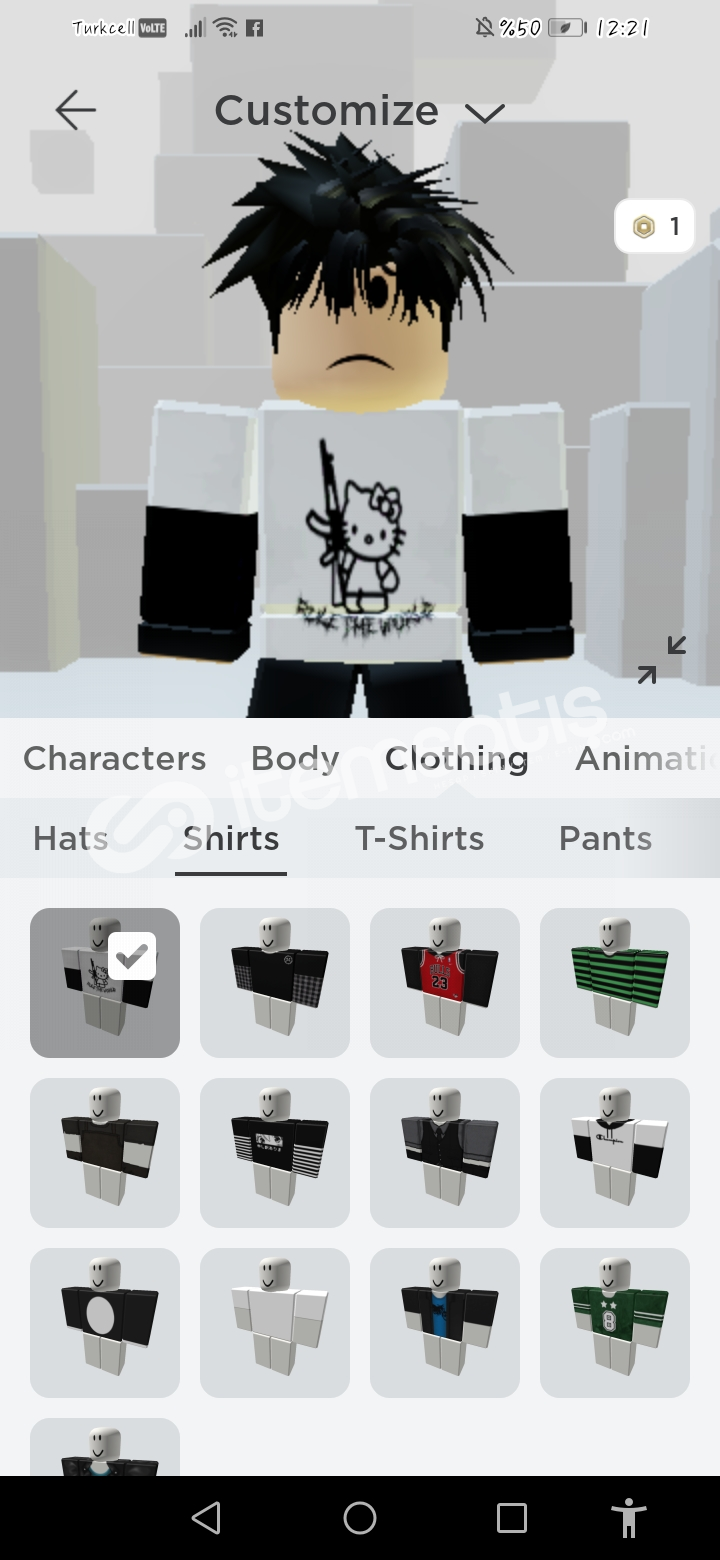This screenshot has height=1560, width=720.
Task: Switch to the Body tab
Action: [x=295, y=758]
